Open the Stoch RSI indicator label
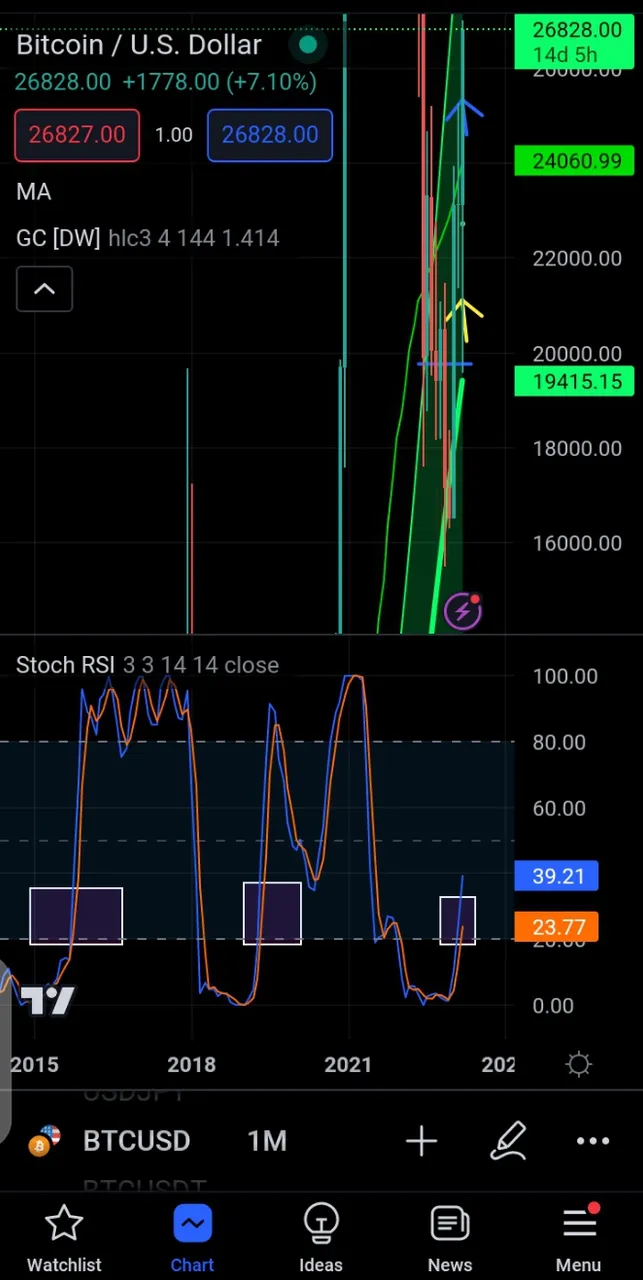The height and width of the screenshot is (1280, 643). click(x=65, y=665)
